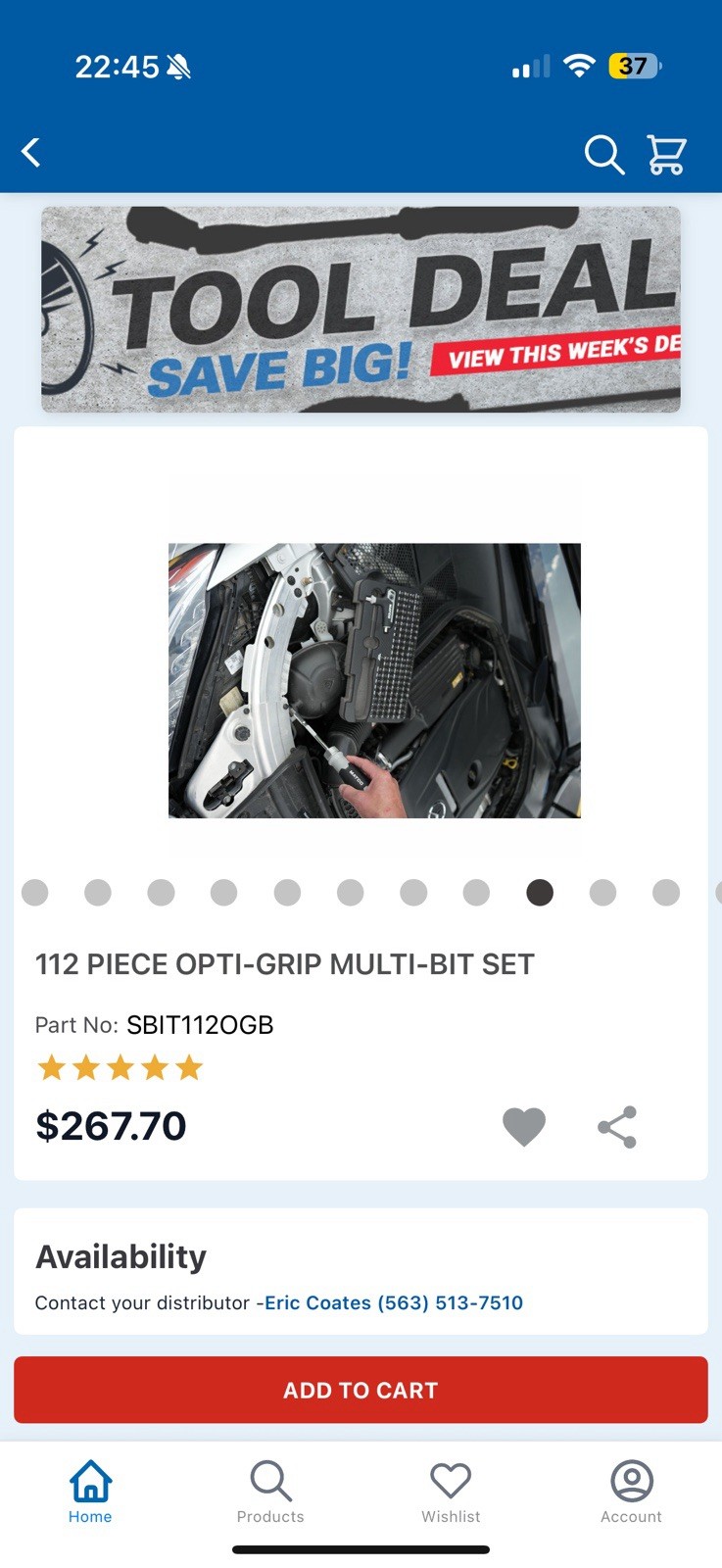Screen dimensions: 722x1568
Task: Add this bit set to wishlist with heart
Action: coord(524,1127)
